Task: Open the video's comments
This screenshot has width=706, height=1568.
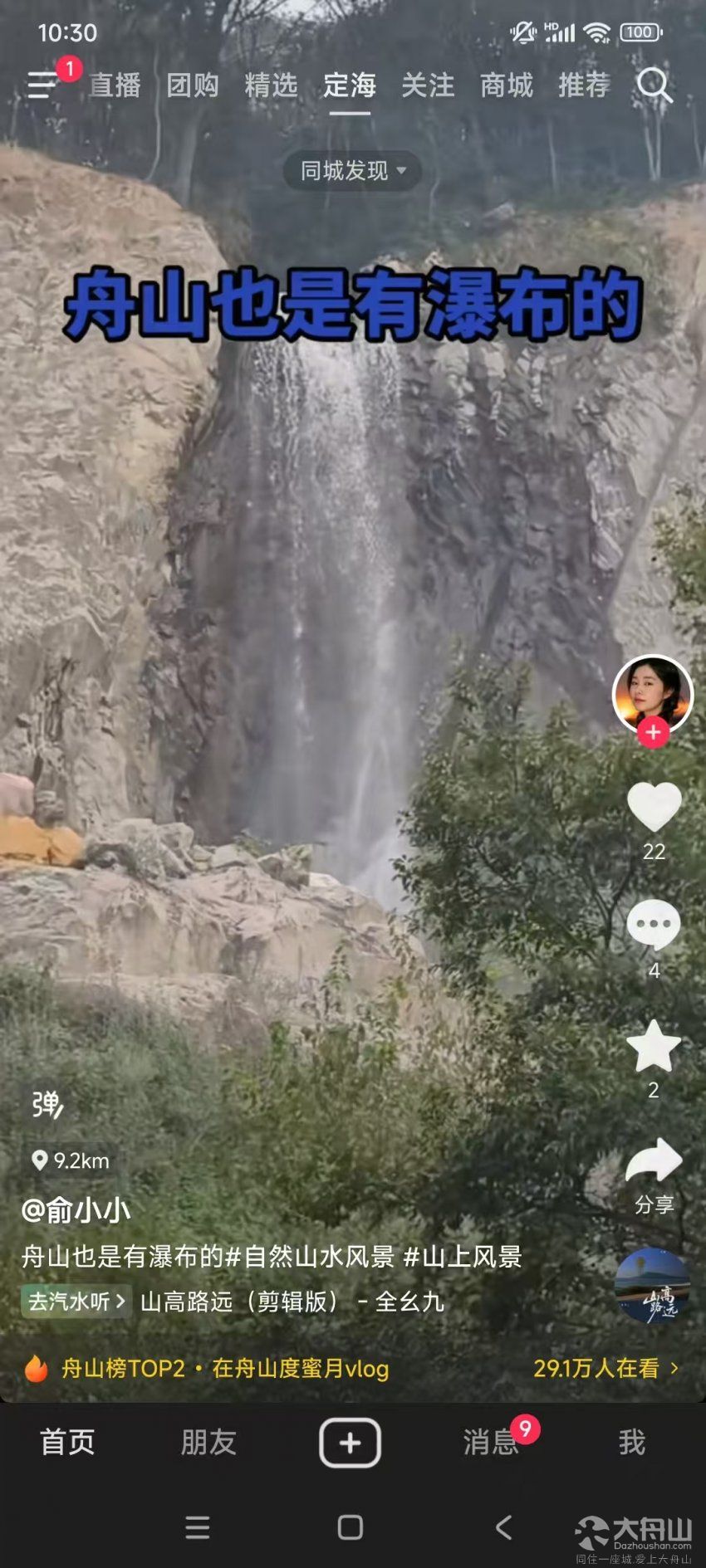Action: (x=654, y=925)
